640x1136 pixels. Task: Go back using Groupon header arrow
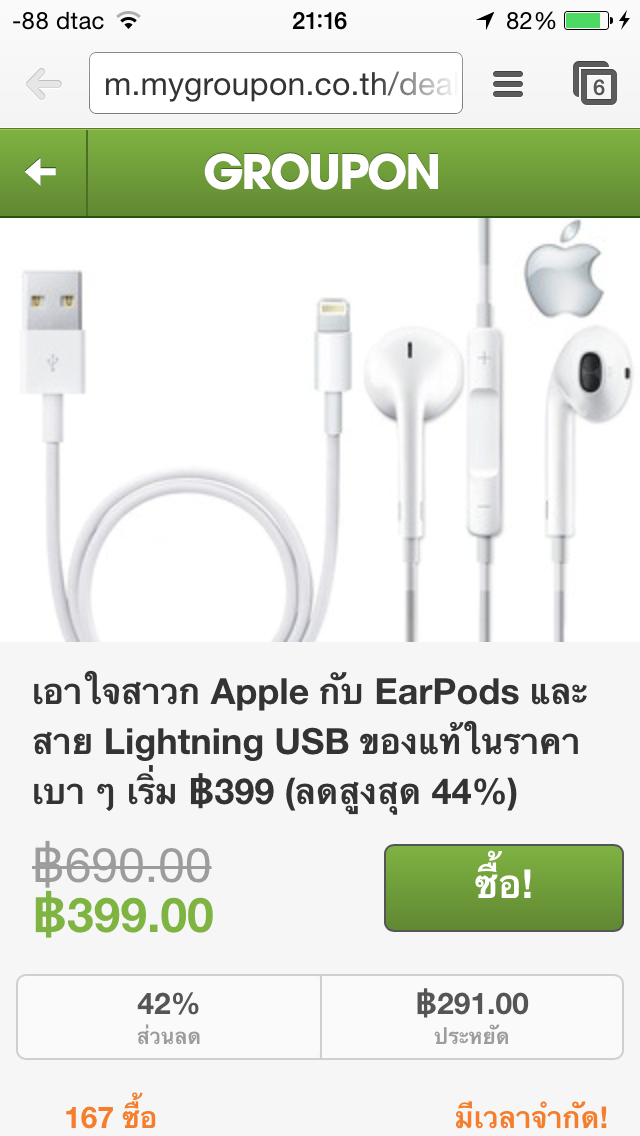(42, 173)
